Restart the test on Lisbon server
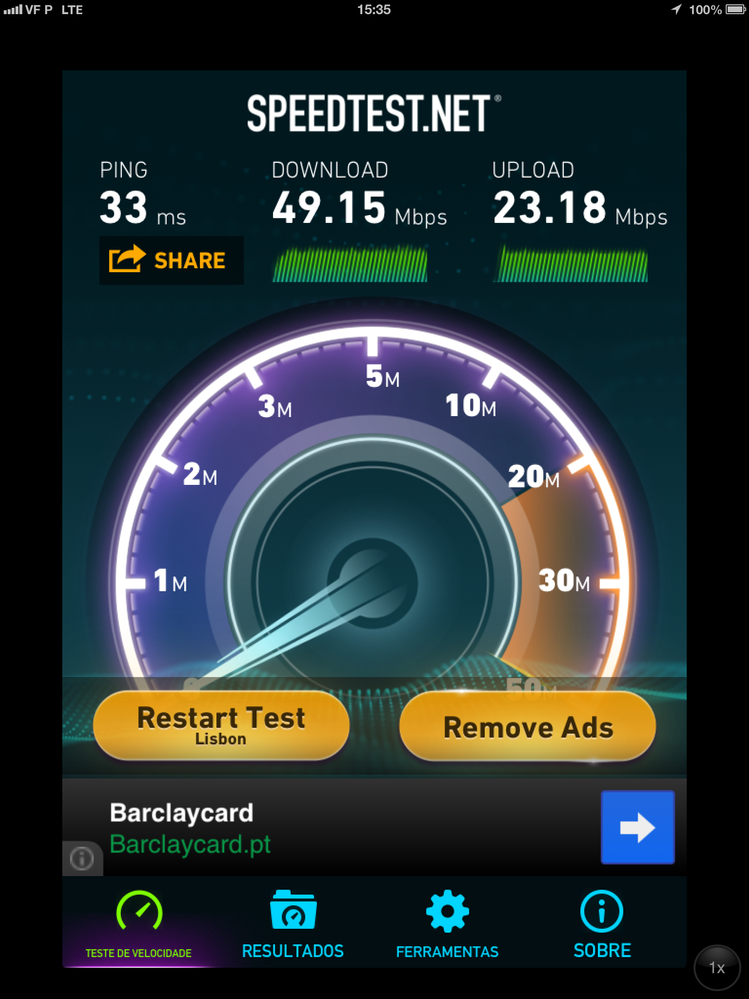Image resolution: width=749 pixels, height=999 pixels. pyautogui.click(x=221, y=725)
